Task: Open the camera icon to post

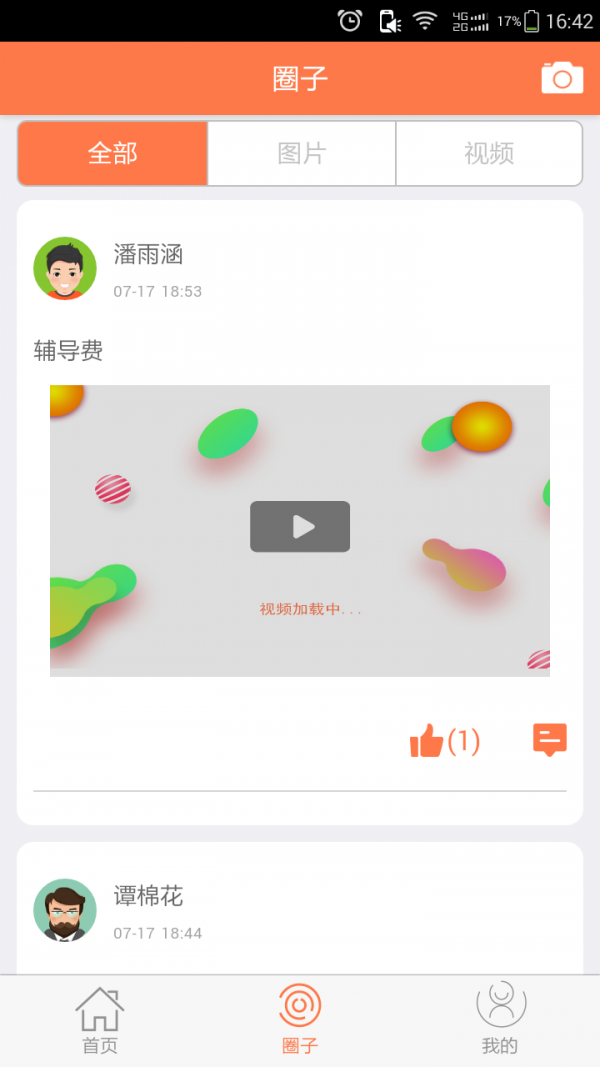Action: [x=562, y=77]
